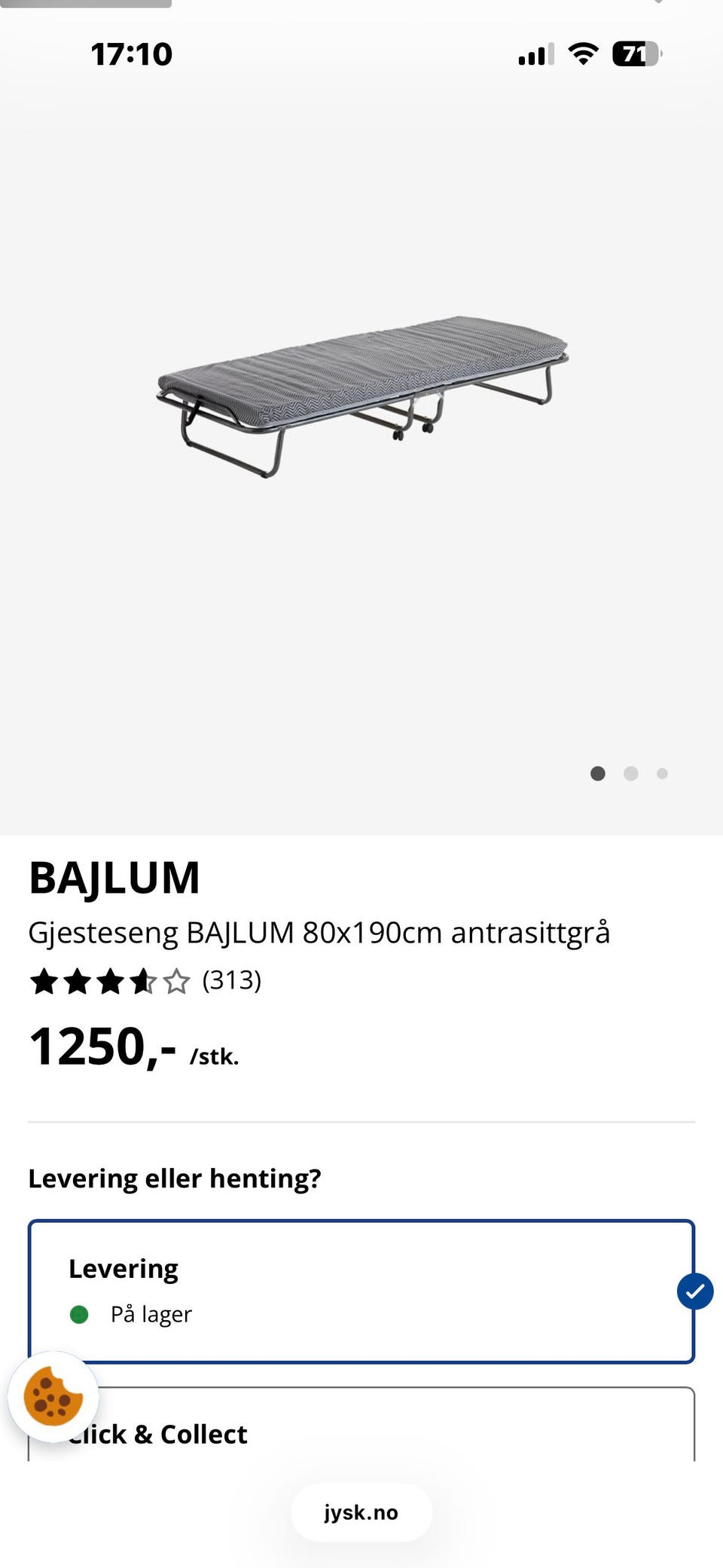This screenshot has width=723, height=1568.
Task: Tap the jysk.no address button
Action: [x=361, y=1512]
